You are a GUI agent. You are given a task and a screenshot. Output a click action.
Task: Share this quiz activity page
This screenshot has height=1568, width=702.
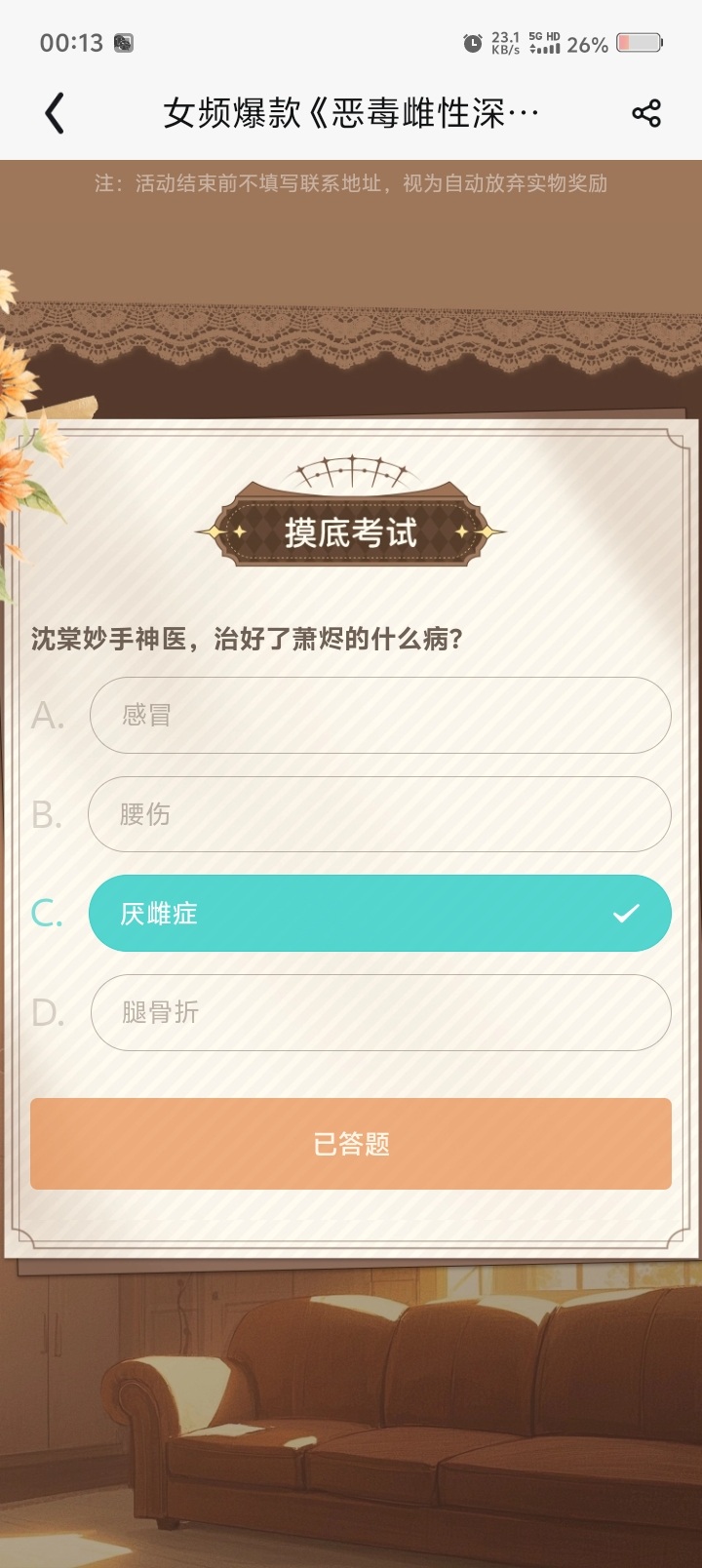646,113
